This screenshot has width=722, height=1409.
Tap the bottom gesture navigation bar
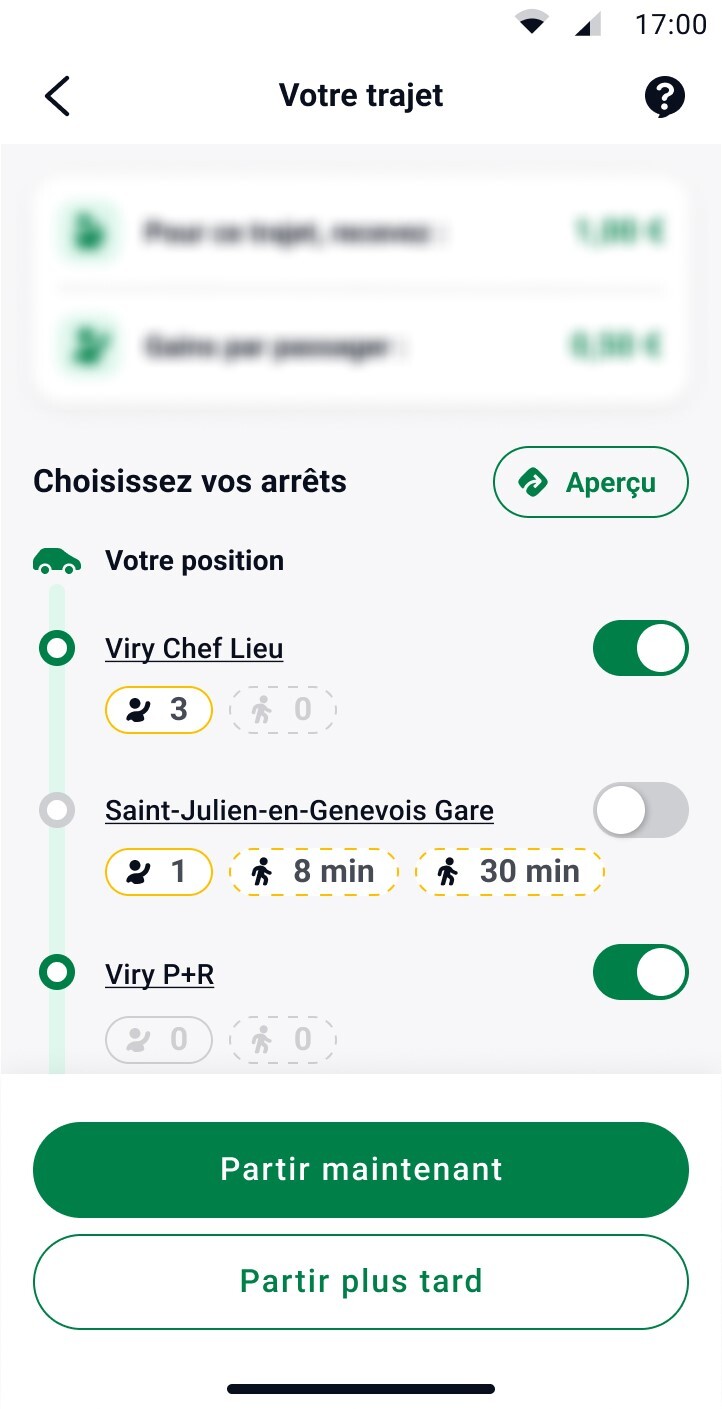pos(361,1387)
